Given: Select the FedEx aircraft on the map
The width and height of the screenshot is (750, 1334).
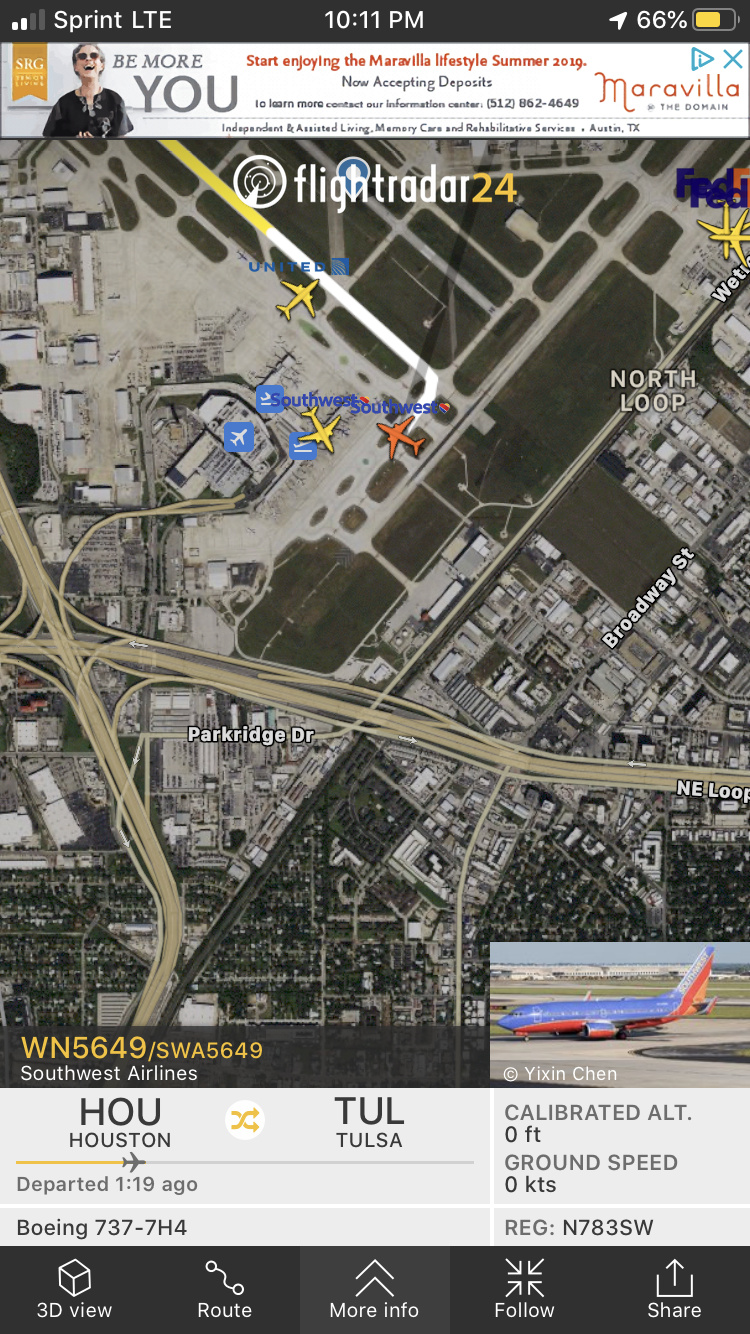Looking at the screenshot, I should (x=728, y=234).
